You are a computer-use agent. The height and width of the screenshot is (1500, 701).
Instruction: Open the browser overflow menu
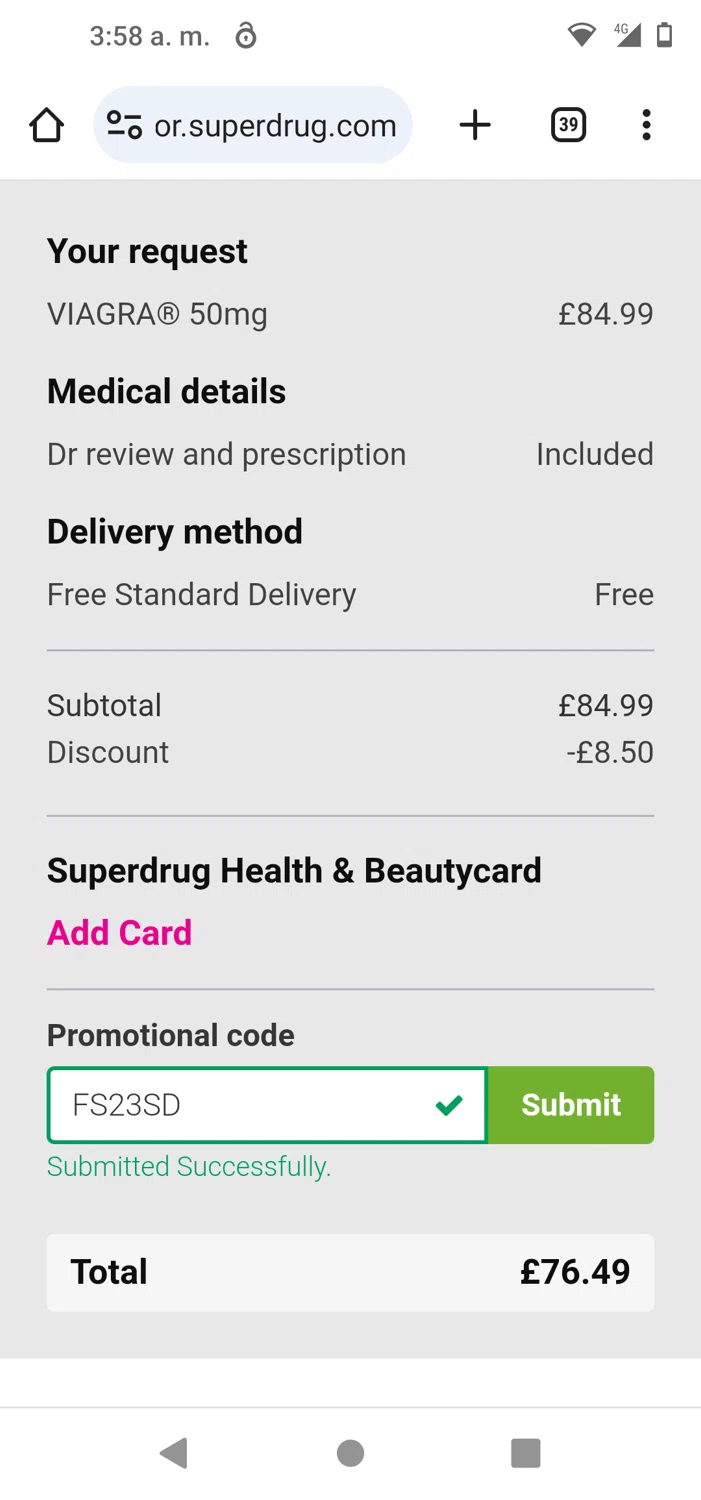tap(646, 125)
